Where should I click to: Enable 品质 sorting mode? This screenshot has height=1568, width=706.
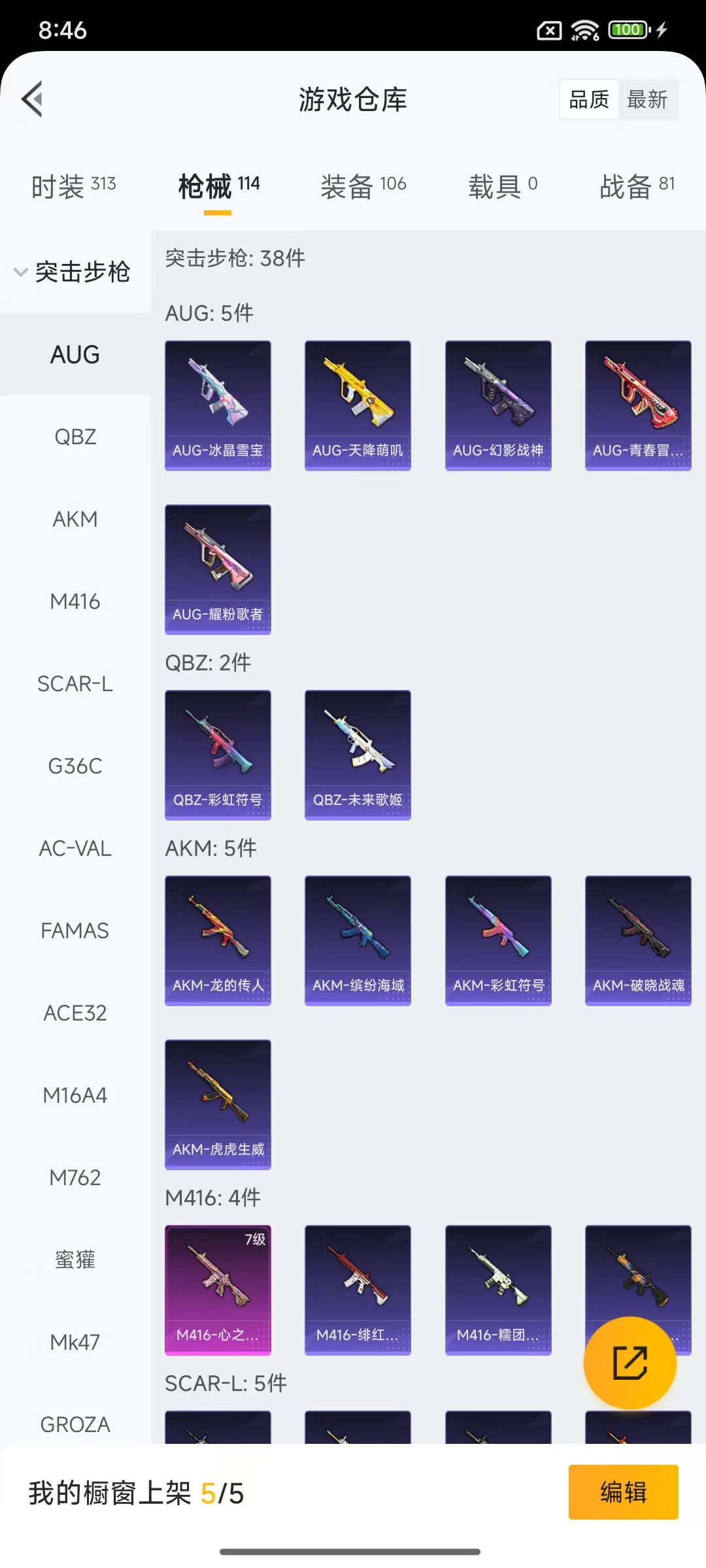(x=588, y=99)
